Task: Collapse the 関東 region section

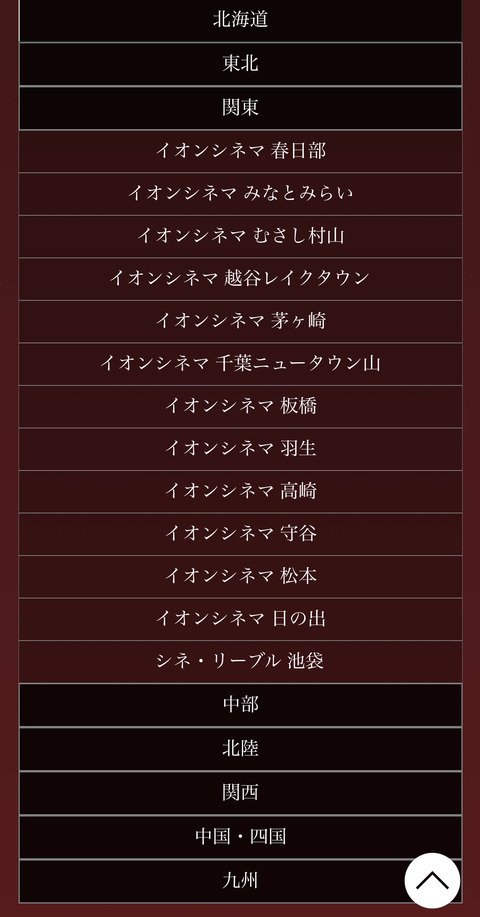Action: click(240, 108)
